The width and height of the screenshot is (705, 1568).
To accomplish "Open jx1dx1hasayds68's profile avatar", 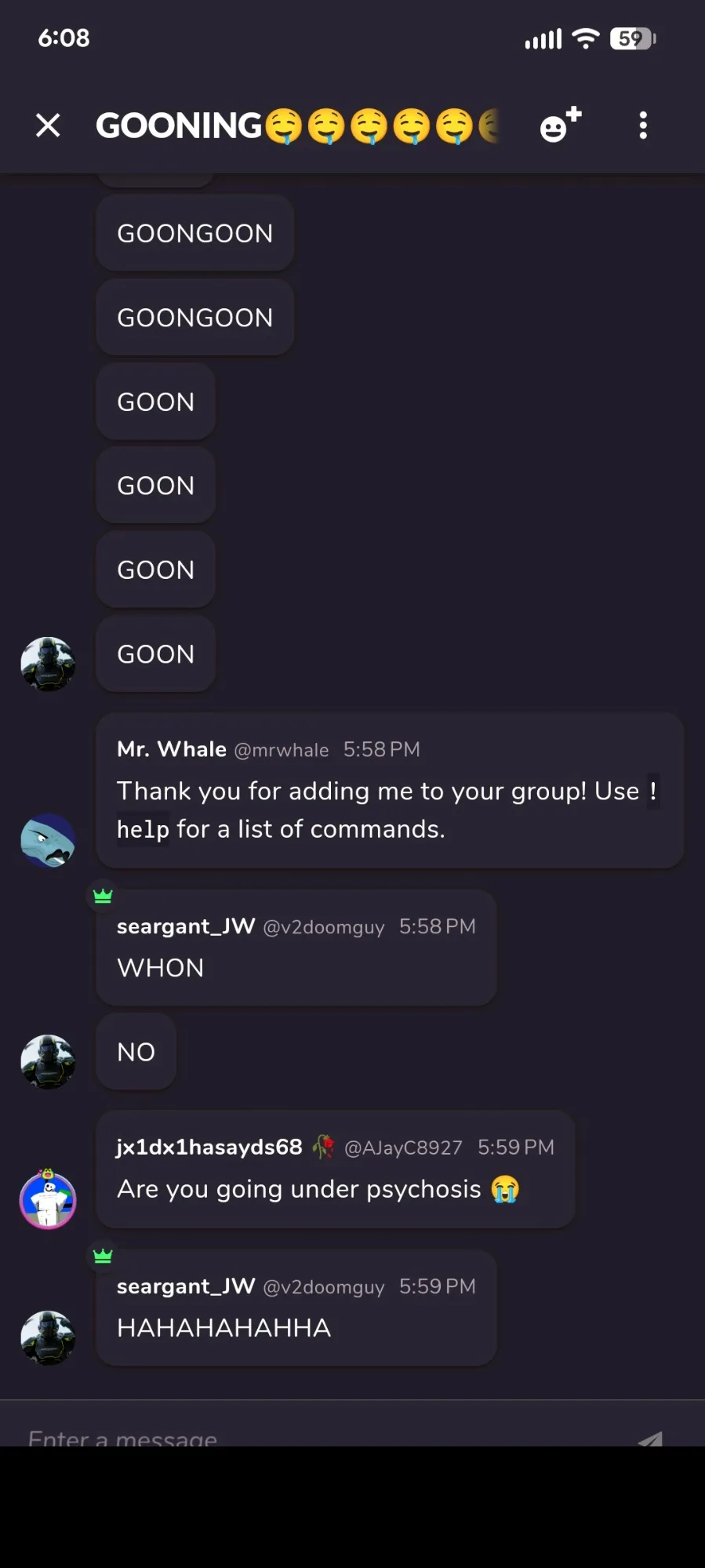I will pos(48,1199).
